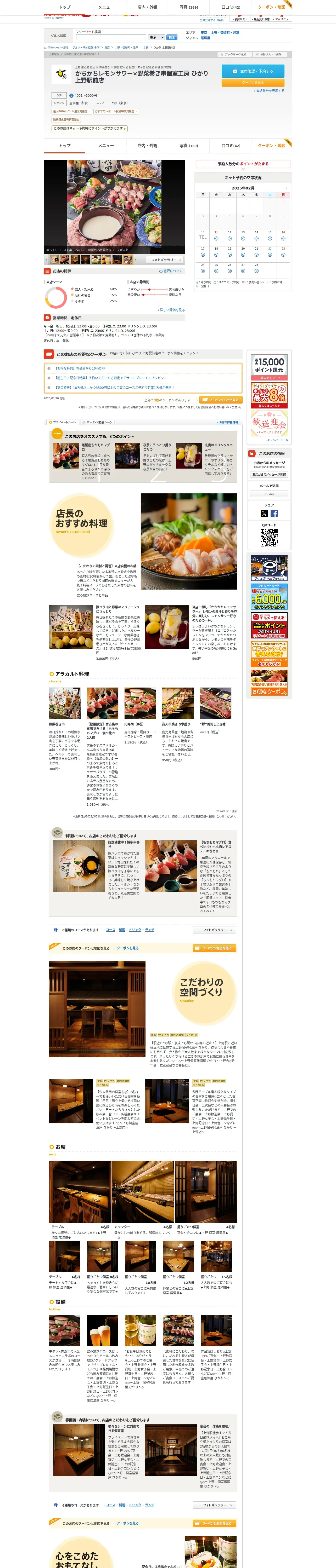336x1568 pixels.
Task: View the 口コミ(42) reviews tab
Action: tap(231, 146)
